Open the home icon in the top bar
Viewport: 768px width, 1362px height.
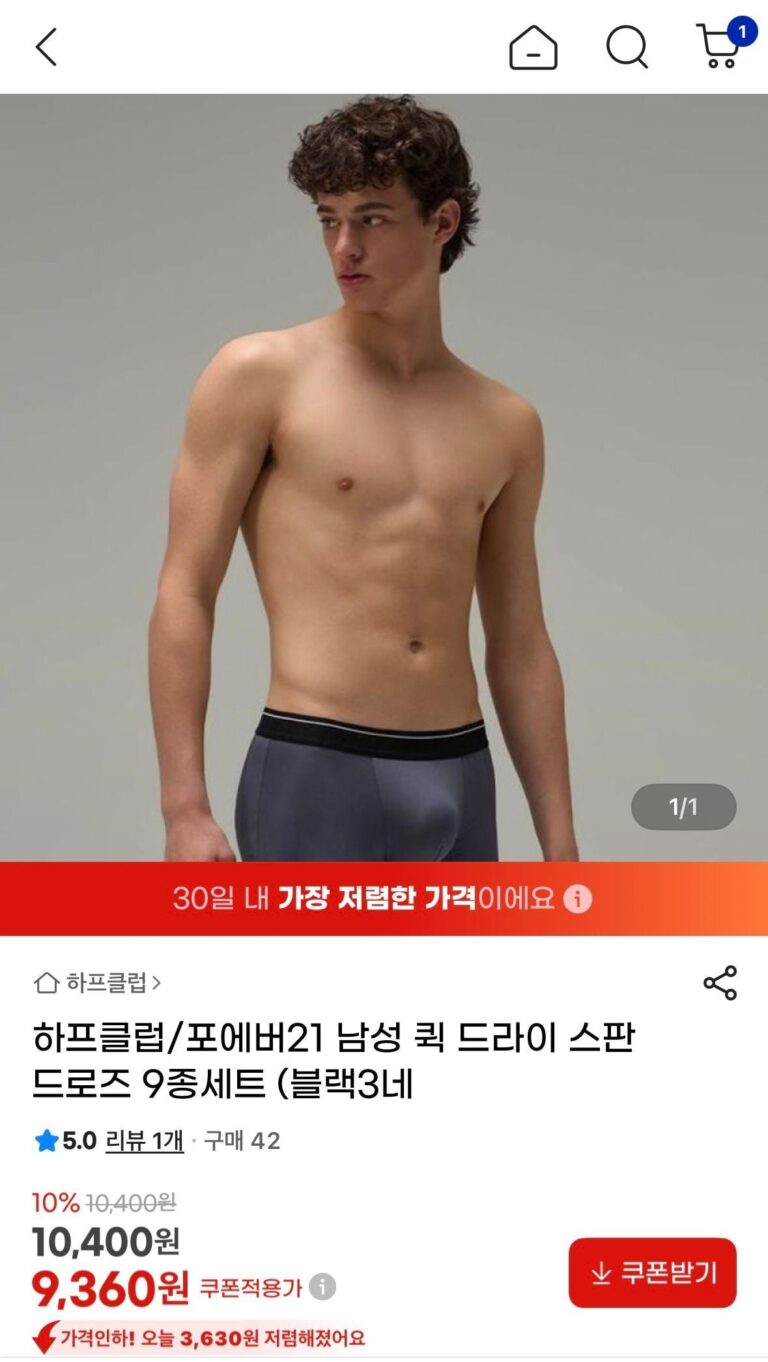tap(533, 47)
